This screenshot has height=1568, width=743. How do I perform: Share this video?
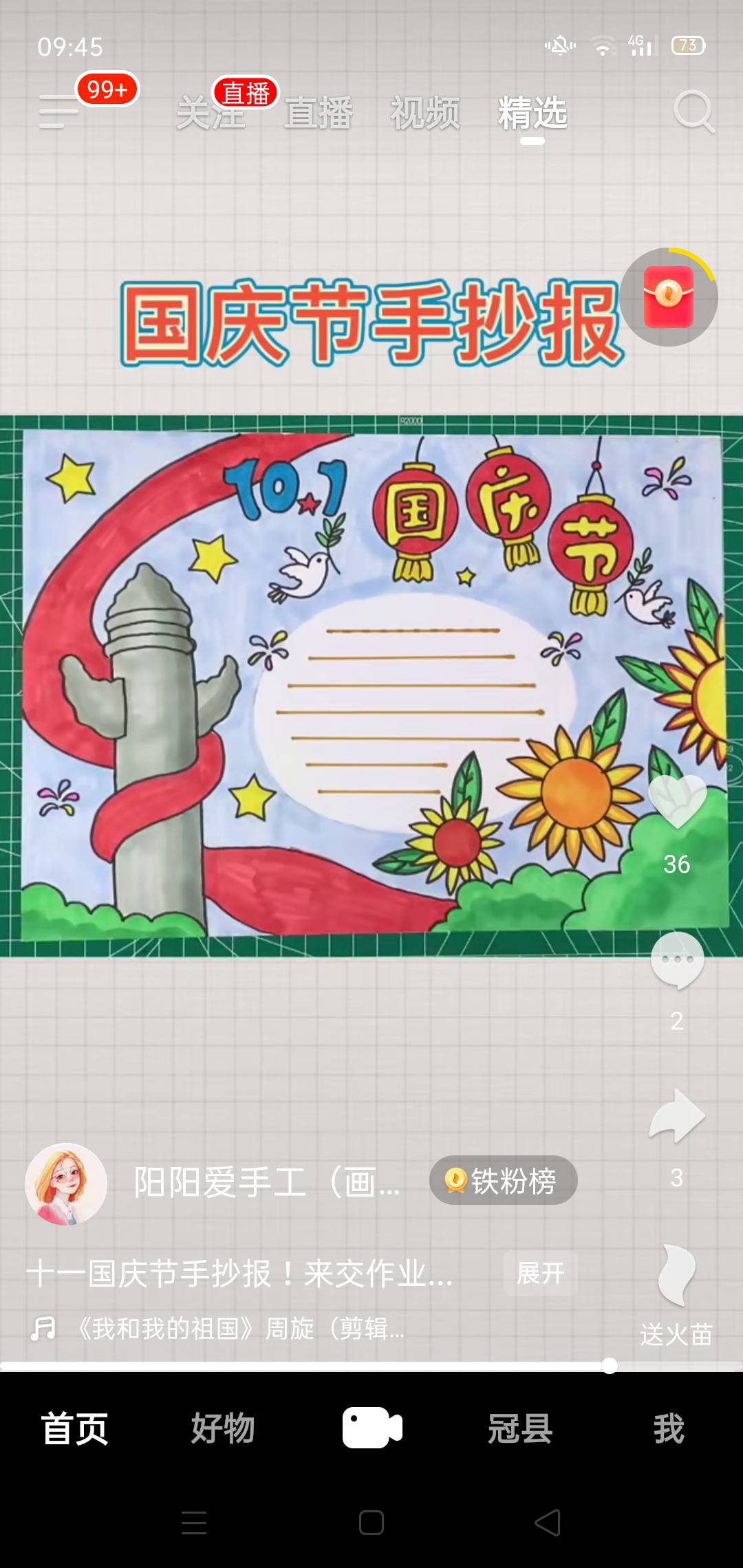pos(677,1115)
